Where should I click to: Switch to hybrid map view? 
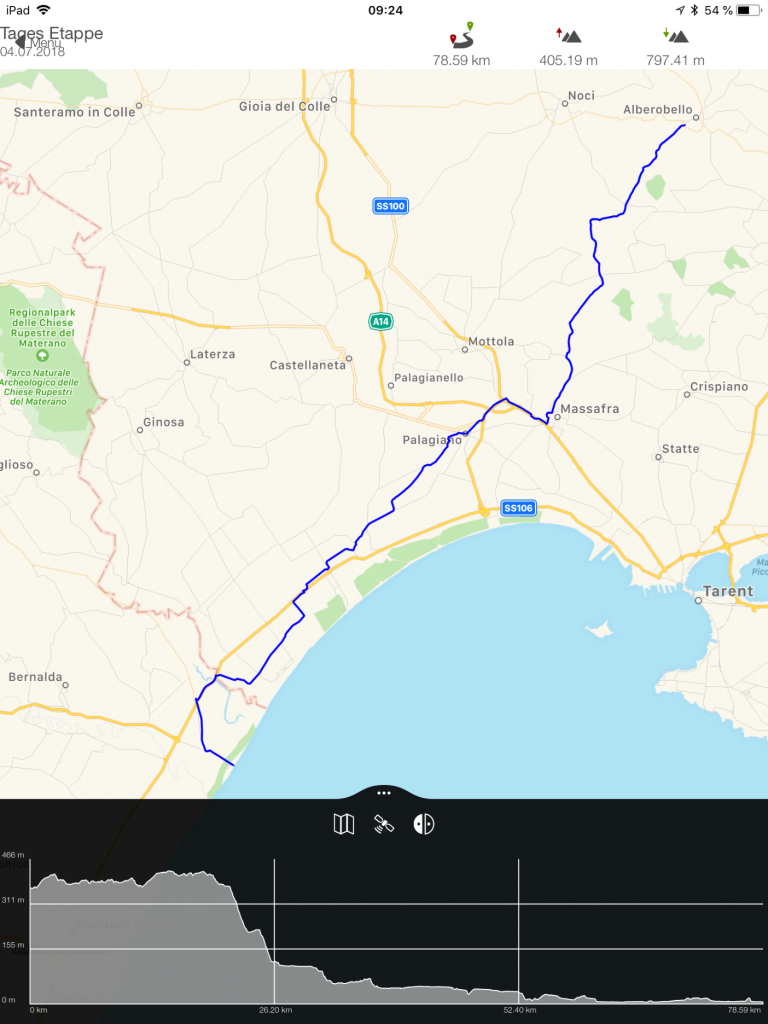424,824
